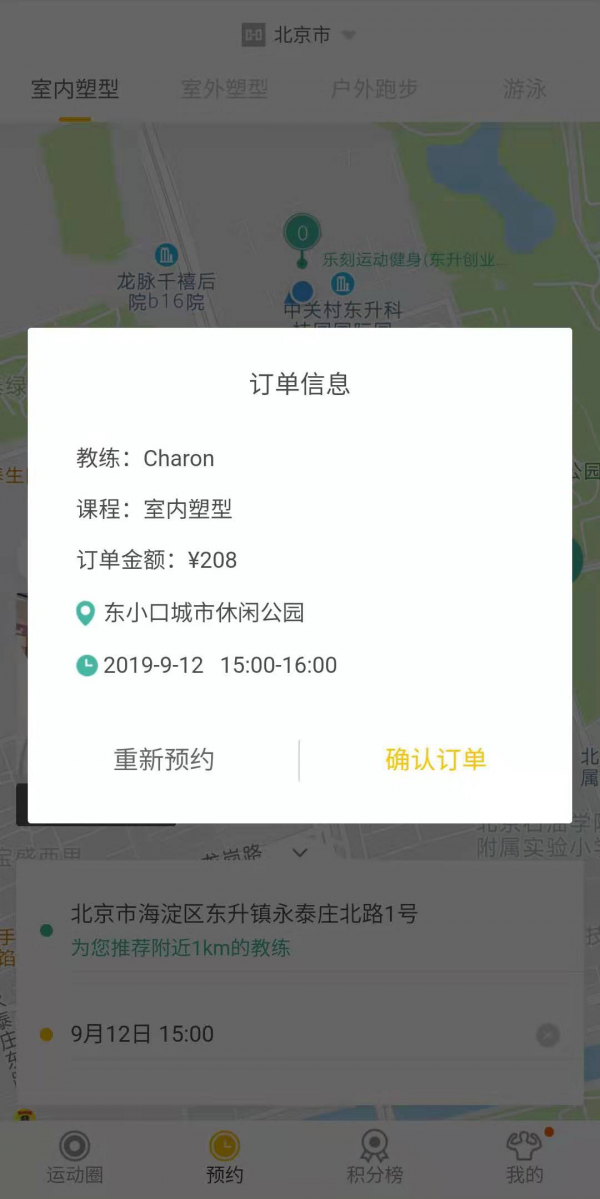Open the 北京市 city dropdown

(300, 35)
